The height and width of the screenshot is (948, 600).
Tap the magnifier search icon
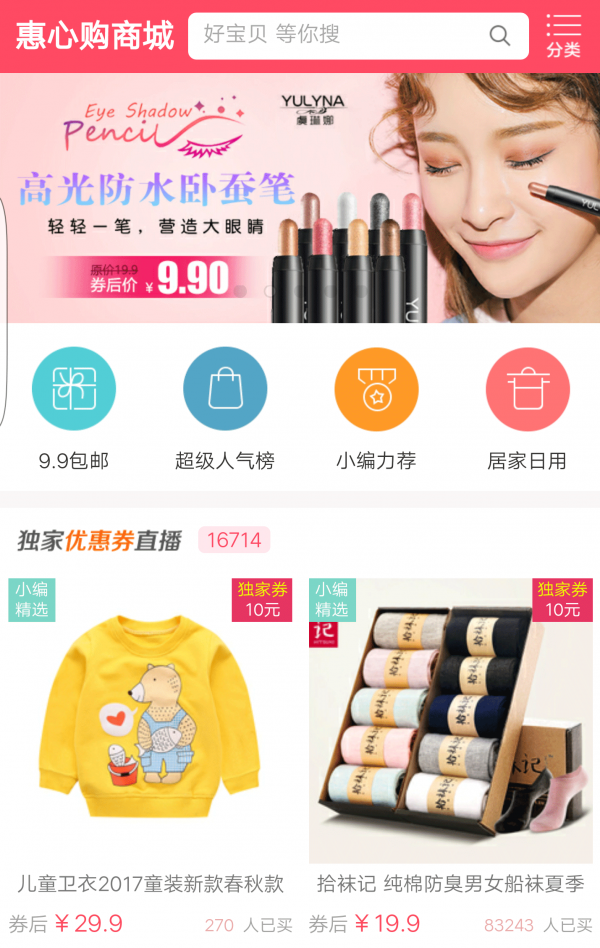pyautogui.click(x=499, y=36)
